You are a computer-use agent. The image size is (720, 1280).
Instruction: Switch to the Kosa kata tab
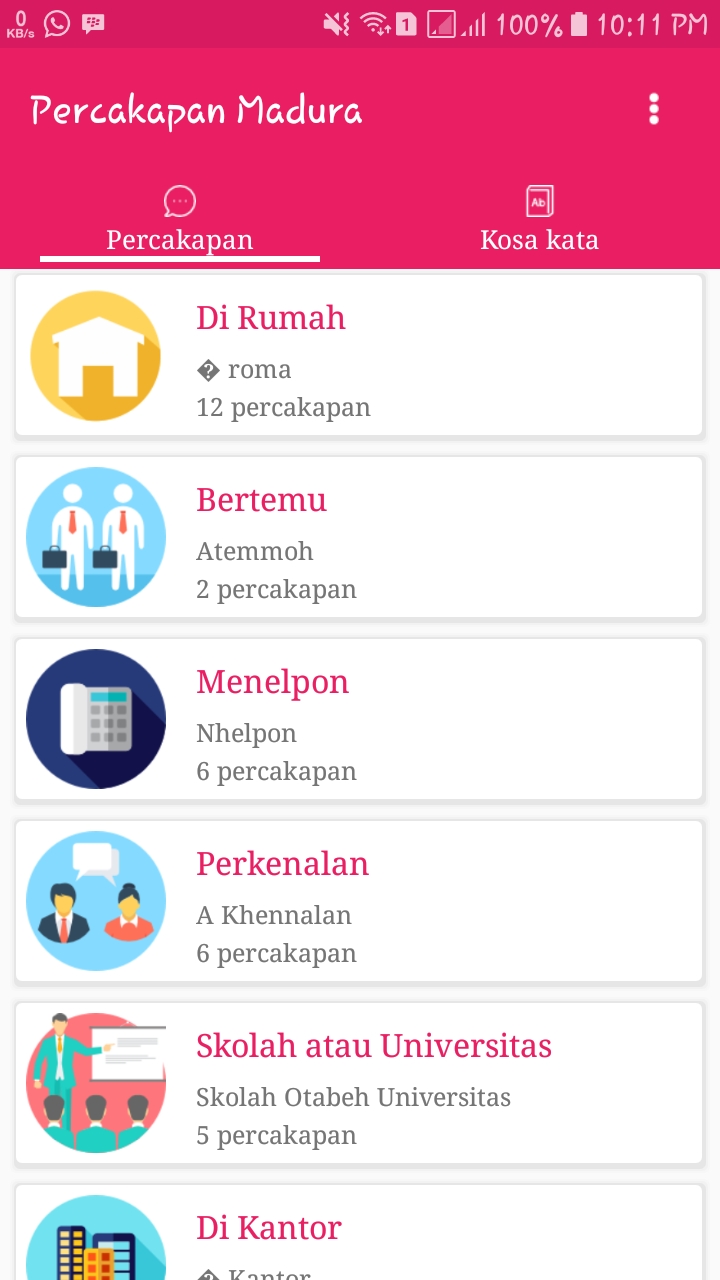point(539,222)
